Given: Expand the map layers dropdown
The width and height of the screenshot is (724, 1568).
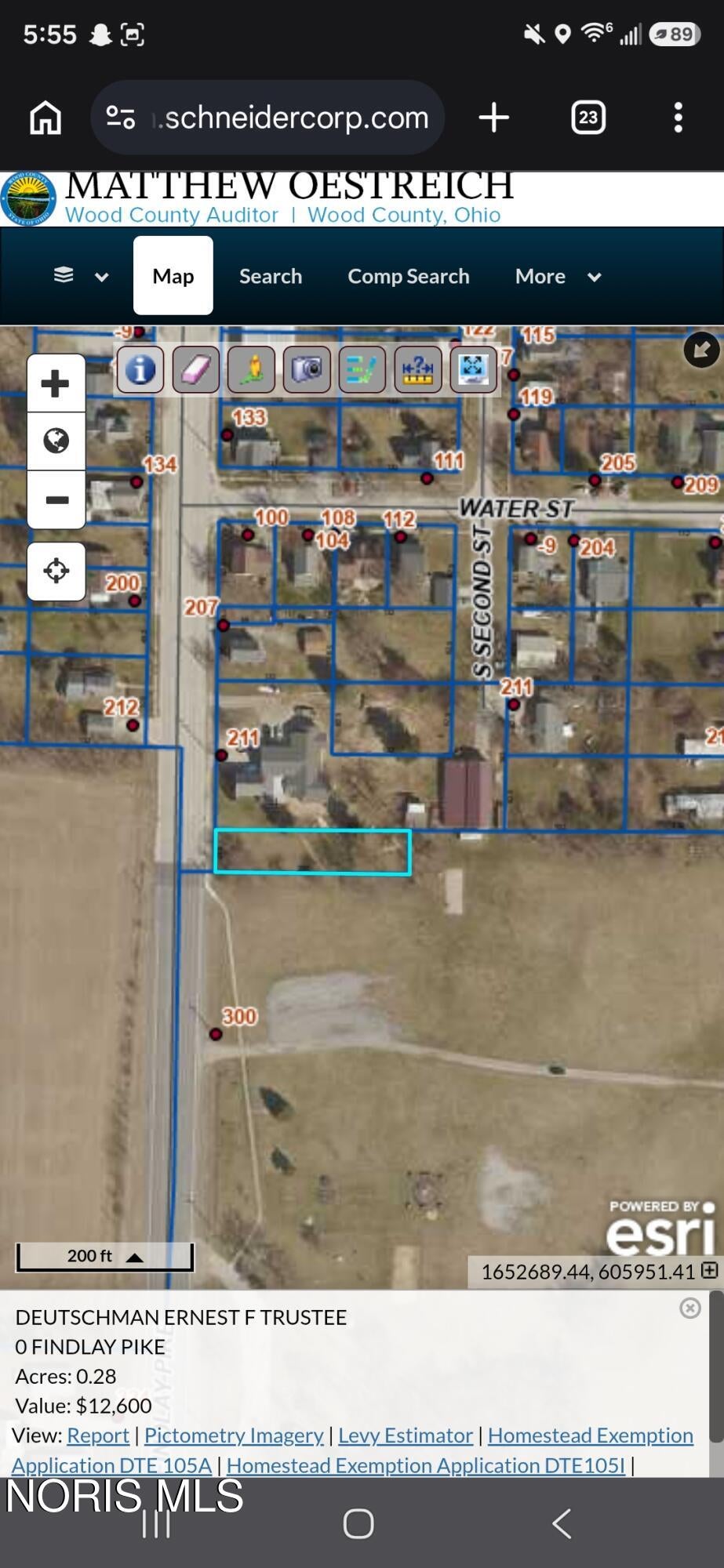Looking at the screenshot, I should [81, 276].
